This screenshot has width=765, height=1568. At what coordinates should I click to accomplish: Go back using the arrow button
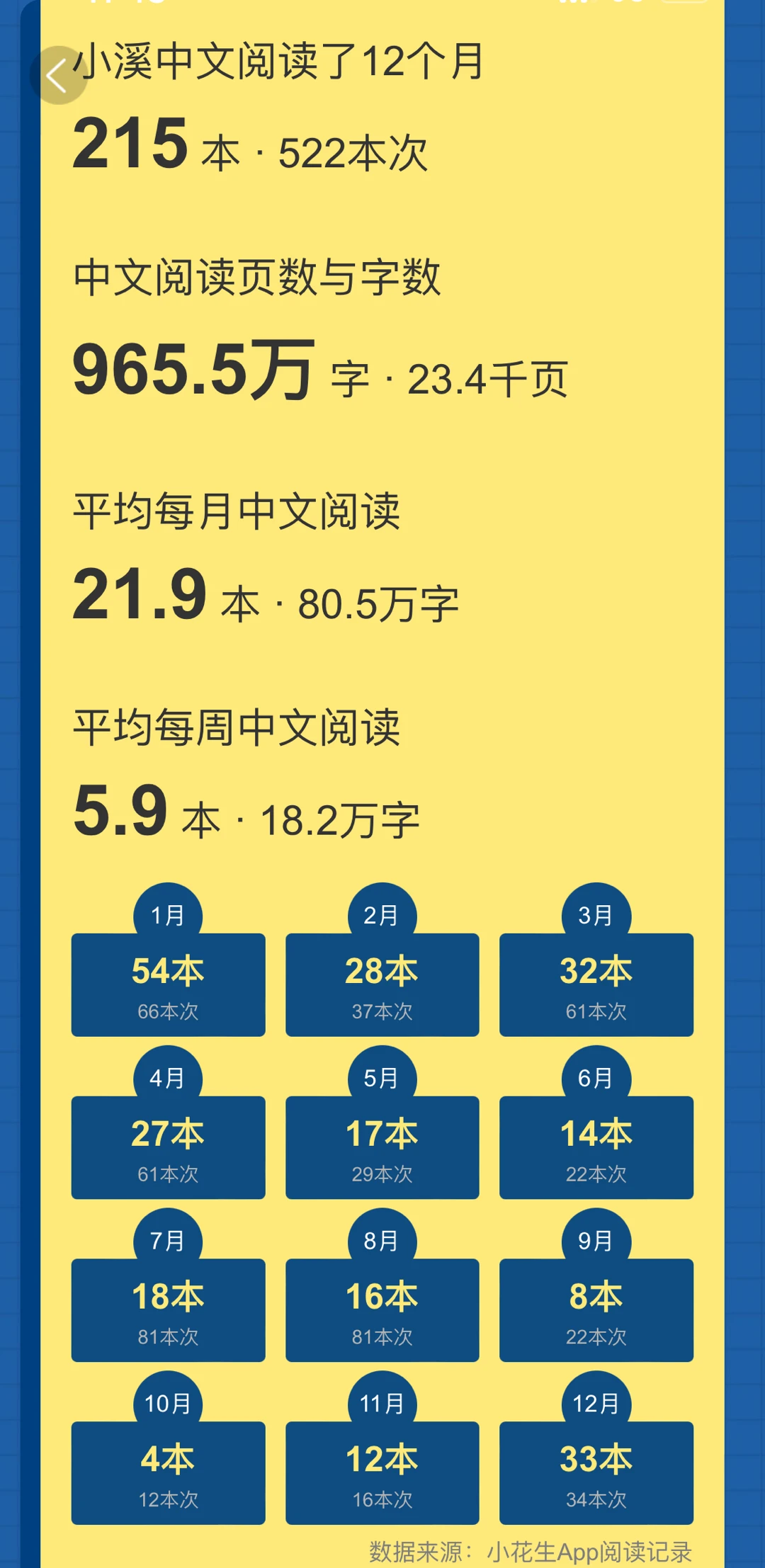pos(58,75)
